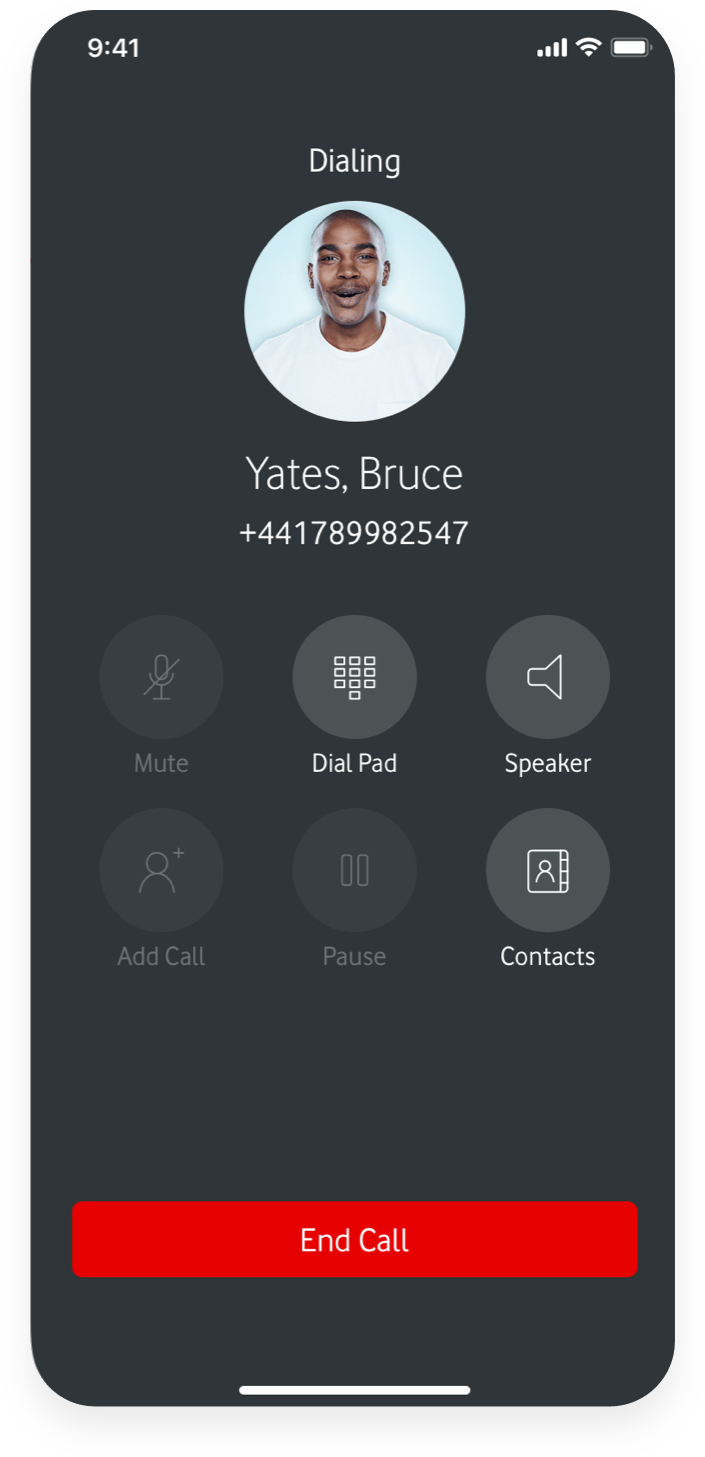End the call with Bruce Yates
The width and height of the screenshot is (705, 1457).
pyautogui.click(x=354, y=1239)
